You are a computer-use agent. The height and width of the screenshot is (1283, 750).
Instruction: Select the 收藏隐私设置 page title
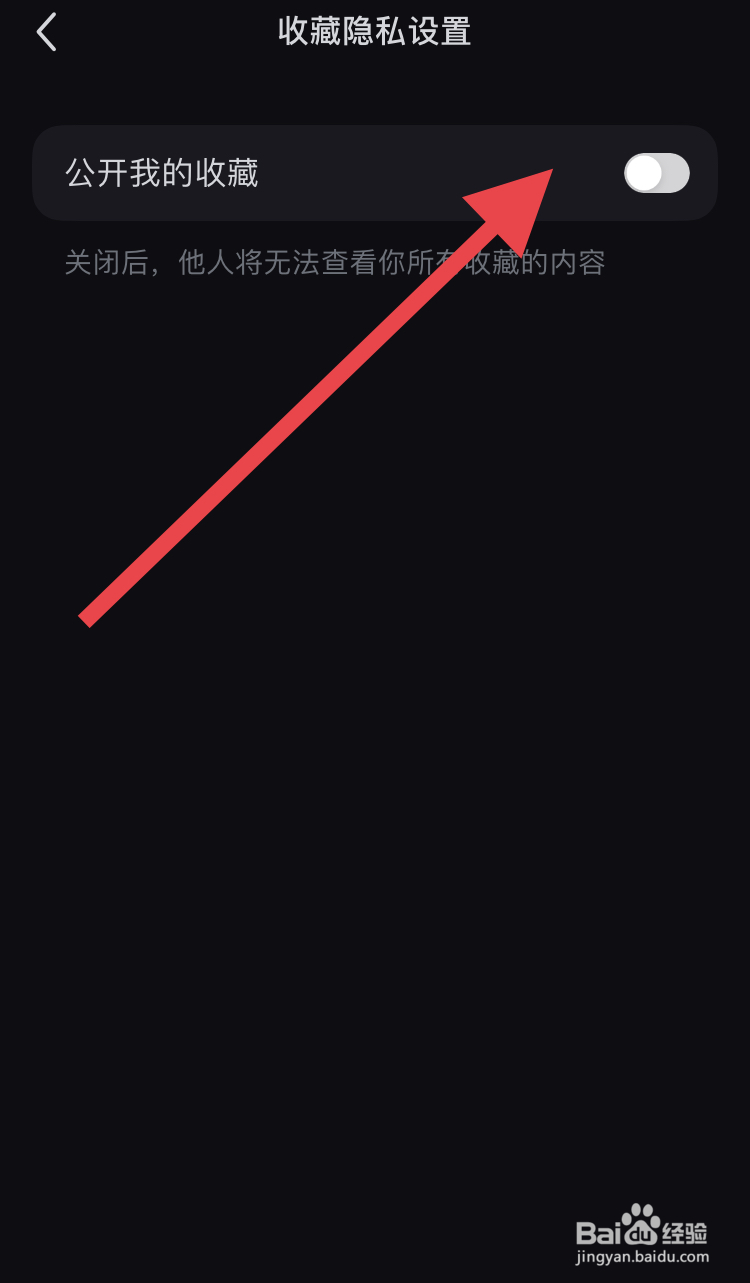coord(374,31)
